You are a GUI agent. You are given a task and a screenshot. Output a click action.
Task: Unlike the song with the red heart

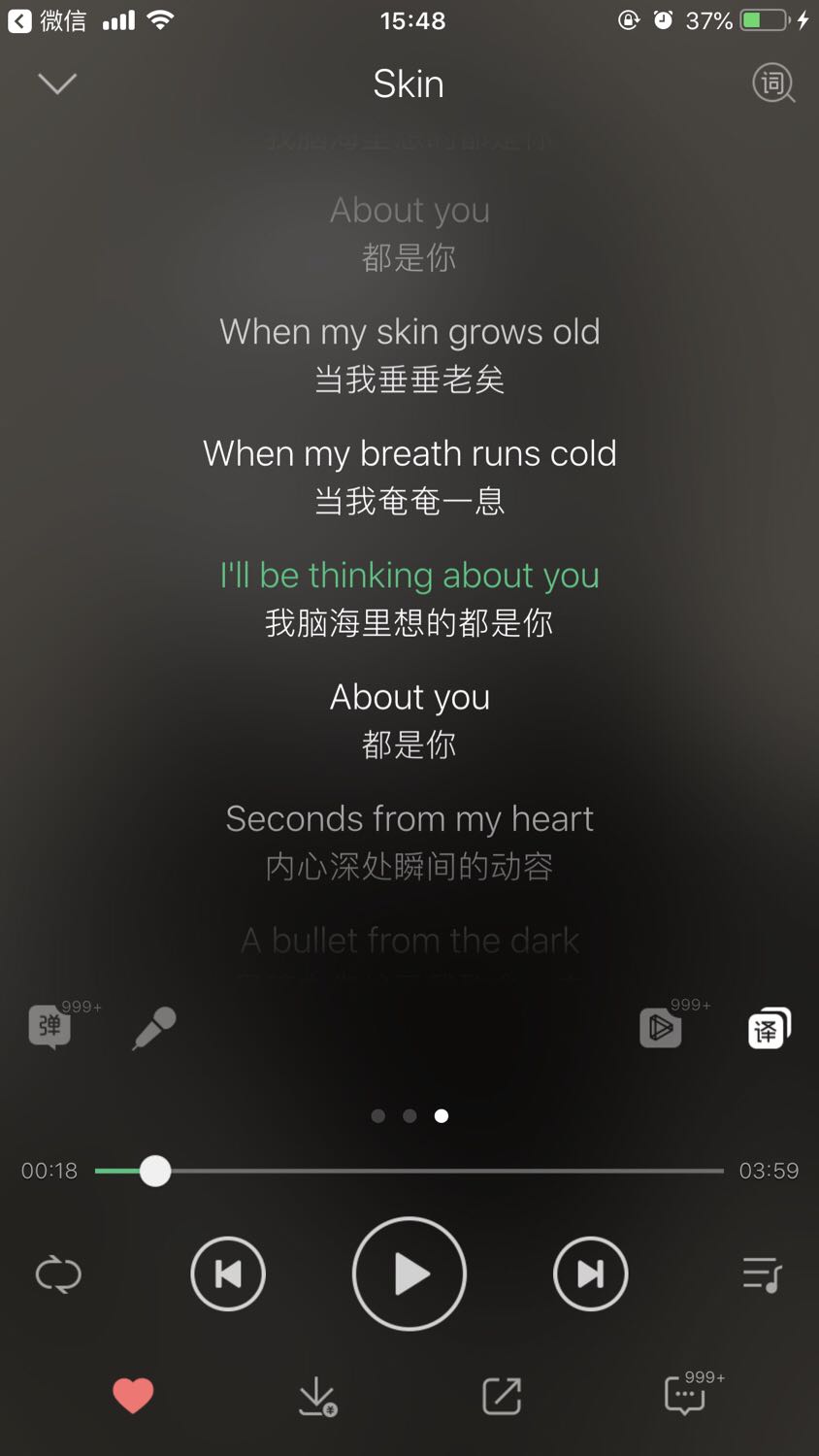[x=133, y=1396]
